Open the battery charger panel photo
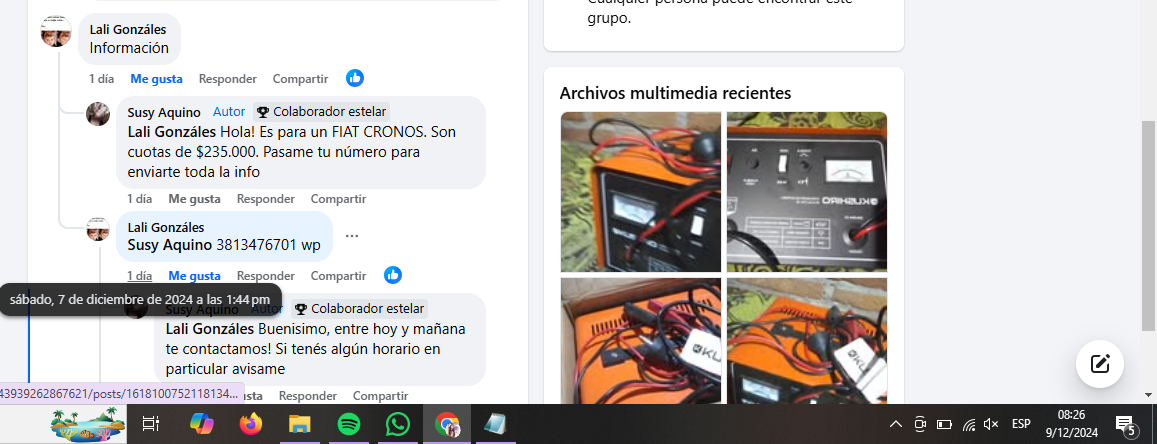Image resolution: width=1157 pixels, height=444 pixels. 806,192
